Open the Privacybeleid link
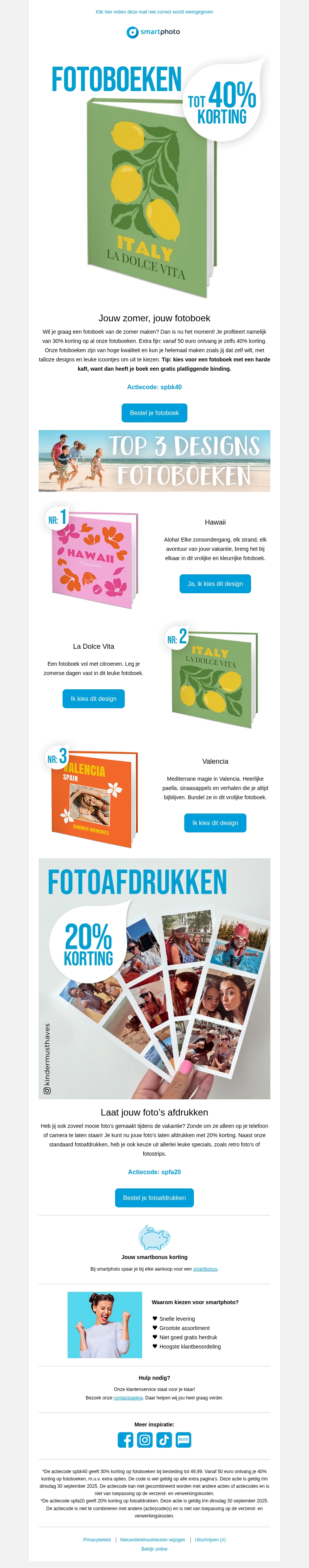Viewport: 309px width, 1568px height. 97,1539
